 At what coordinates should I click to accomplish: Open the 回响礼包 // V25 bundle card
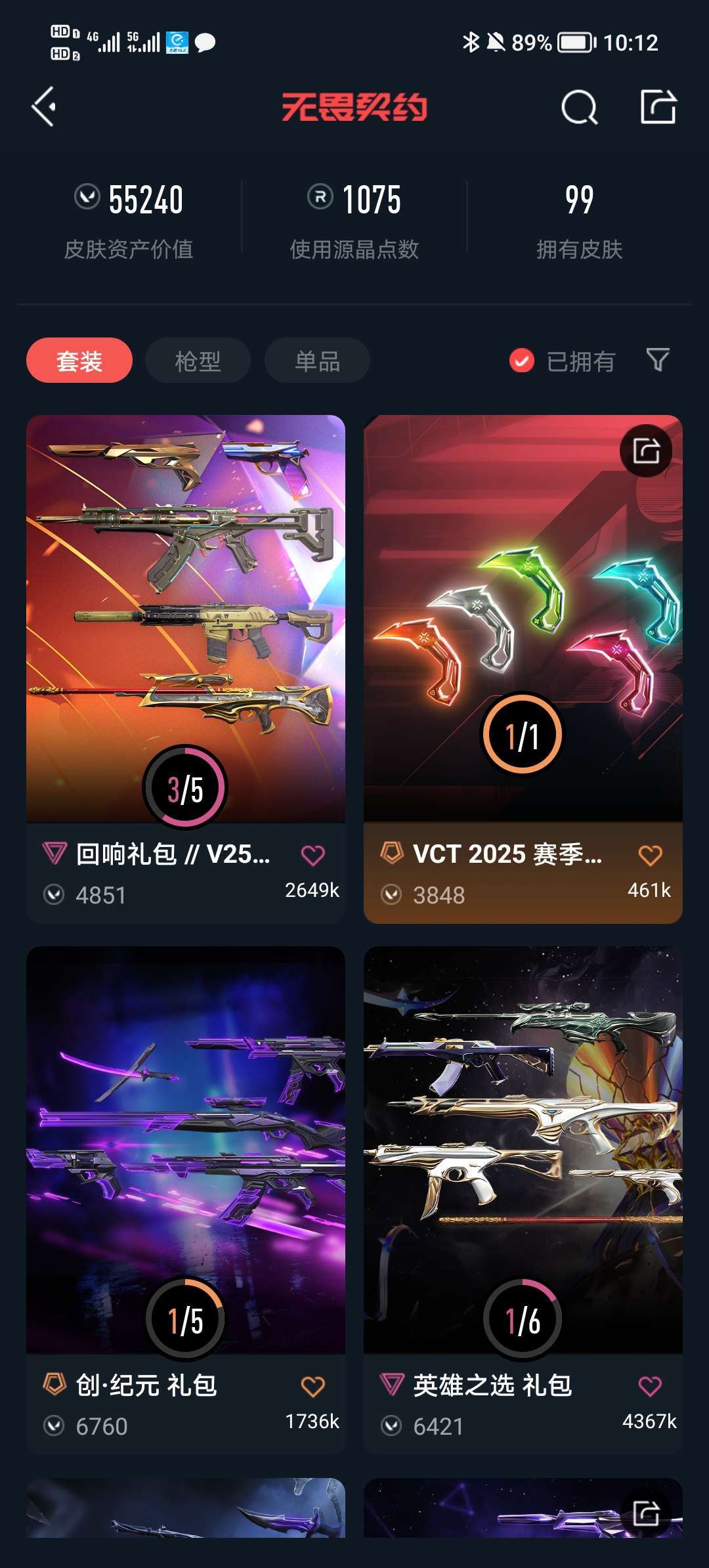(x=186, y=617)
